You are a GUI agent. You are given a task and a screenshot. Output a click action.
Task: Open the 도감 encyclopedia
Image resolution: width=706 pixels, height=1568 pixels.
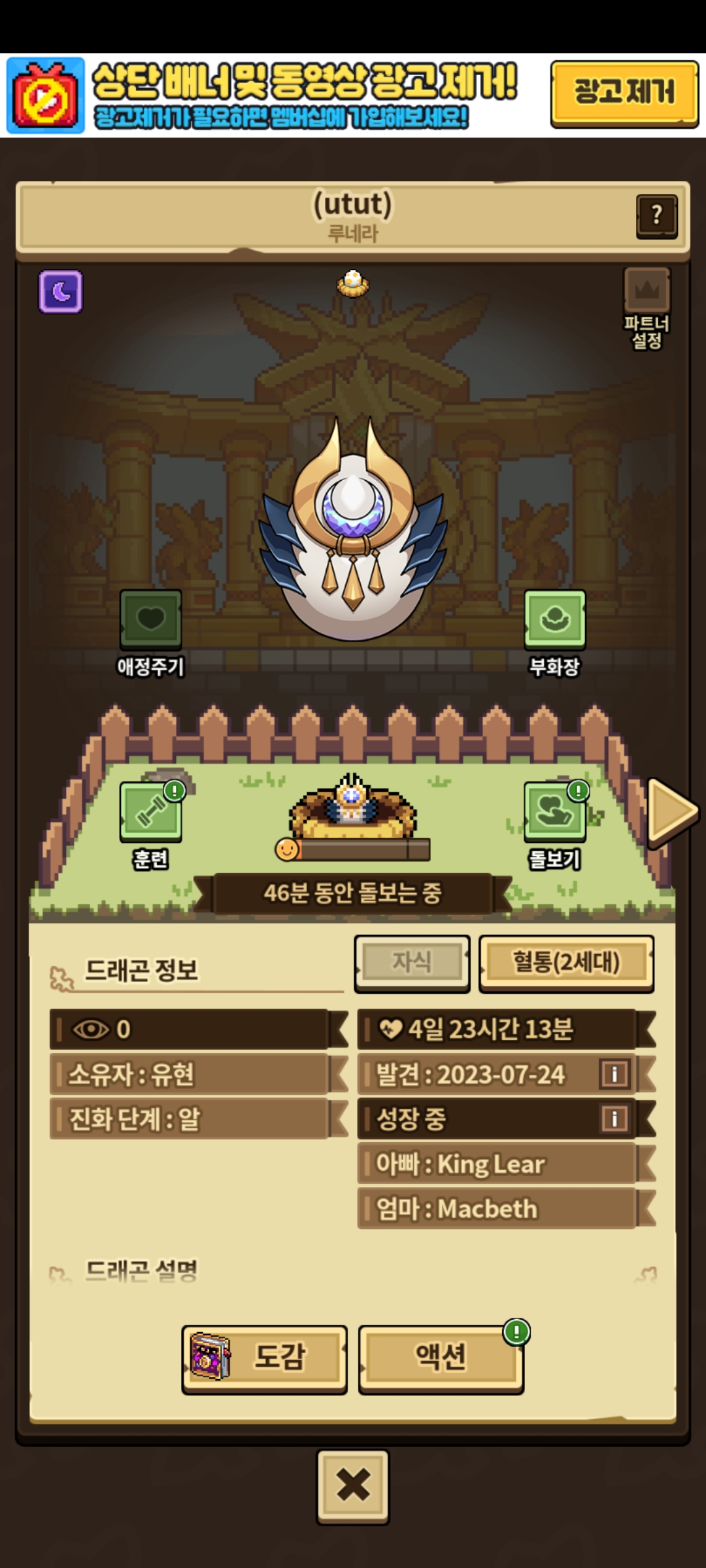point(265,1359)
